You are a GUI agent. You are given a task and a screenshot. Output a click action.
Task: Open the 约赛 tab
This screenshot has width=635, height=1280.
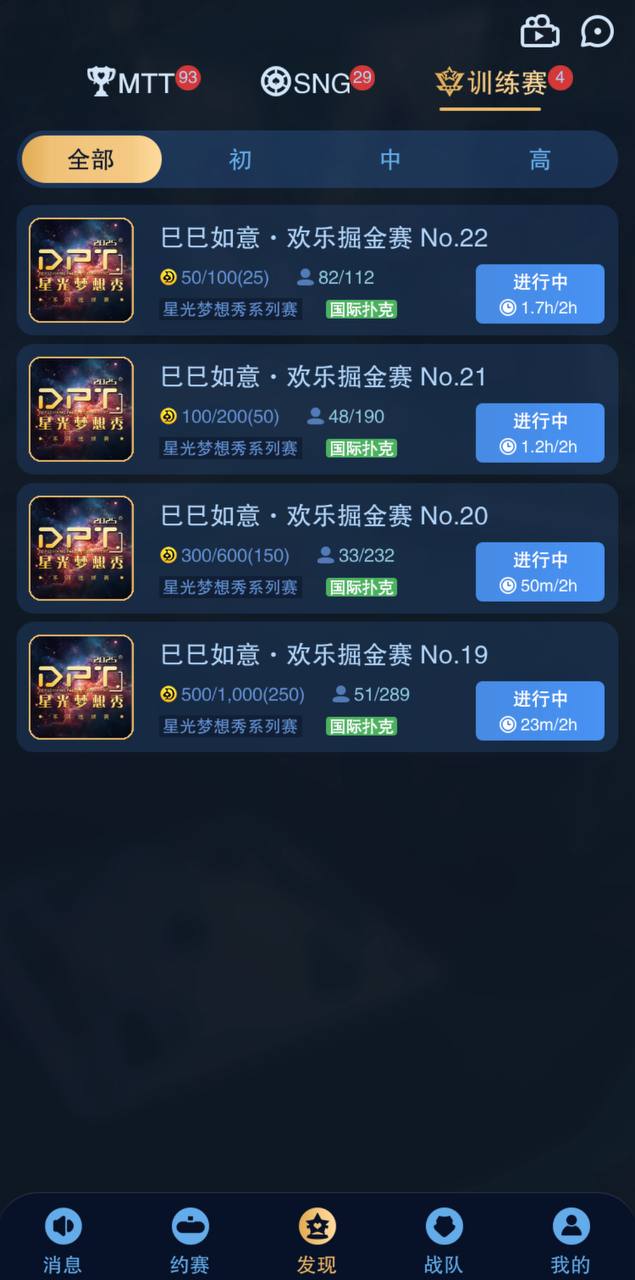pos(190,1240)
